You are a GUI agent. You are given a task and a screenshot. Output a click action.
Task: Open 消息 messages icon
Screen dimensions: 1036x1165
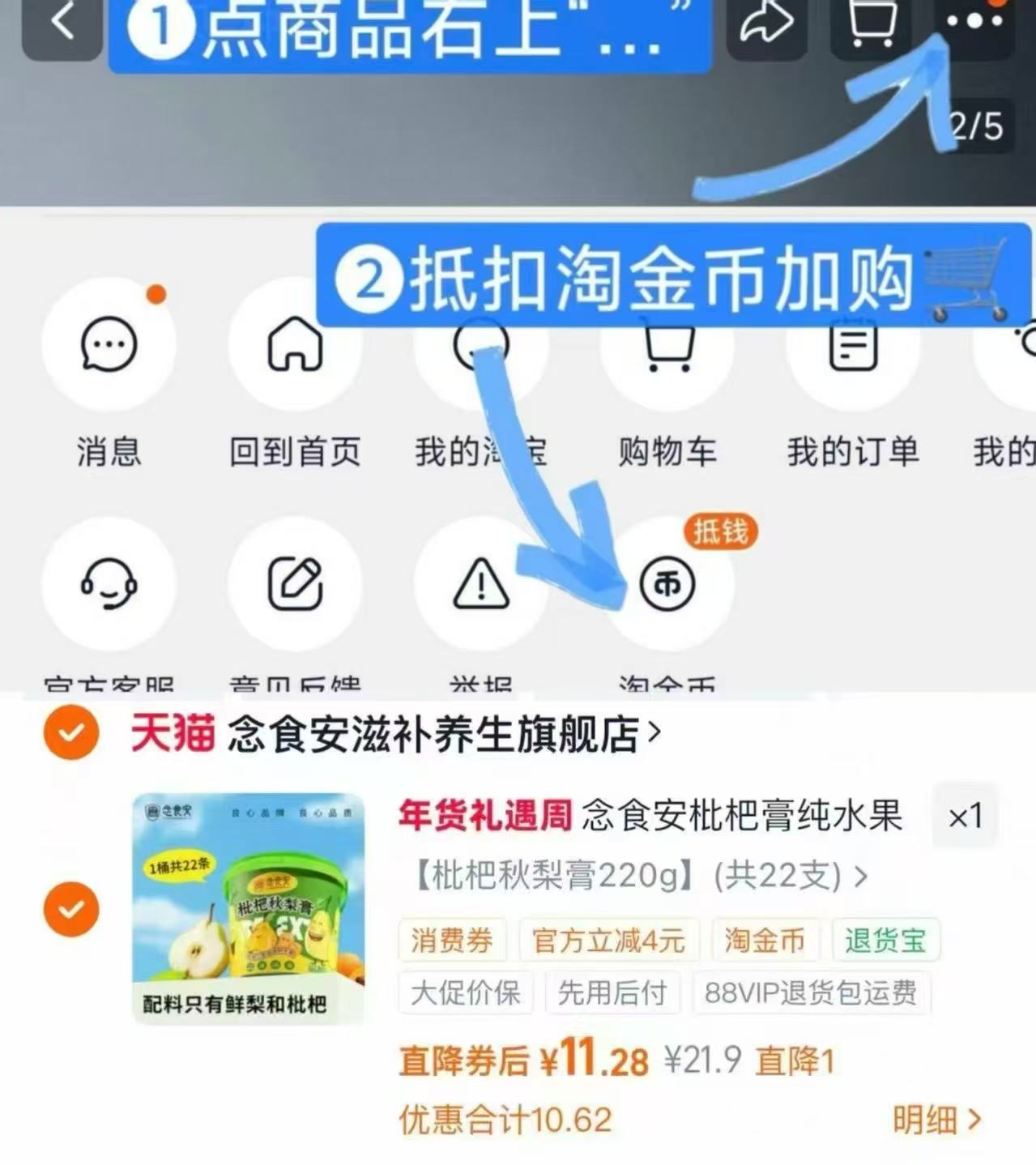tap(110, 344)
